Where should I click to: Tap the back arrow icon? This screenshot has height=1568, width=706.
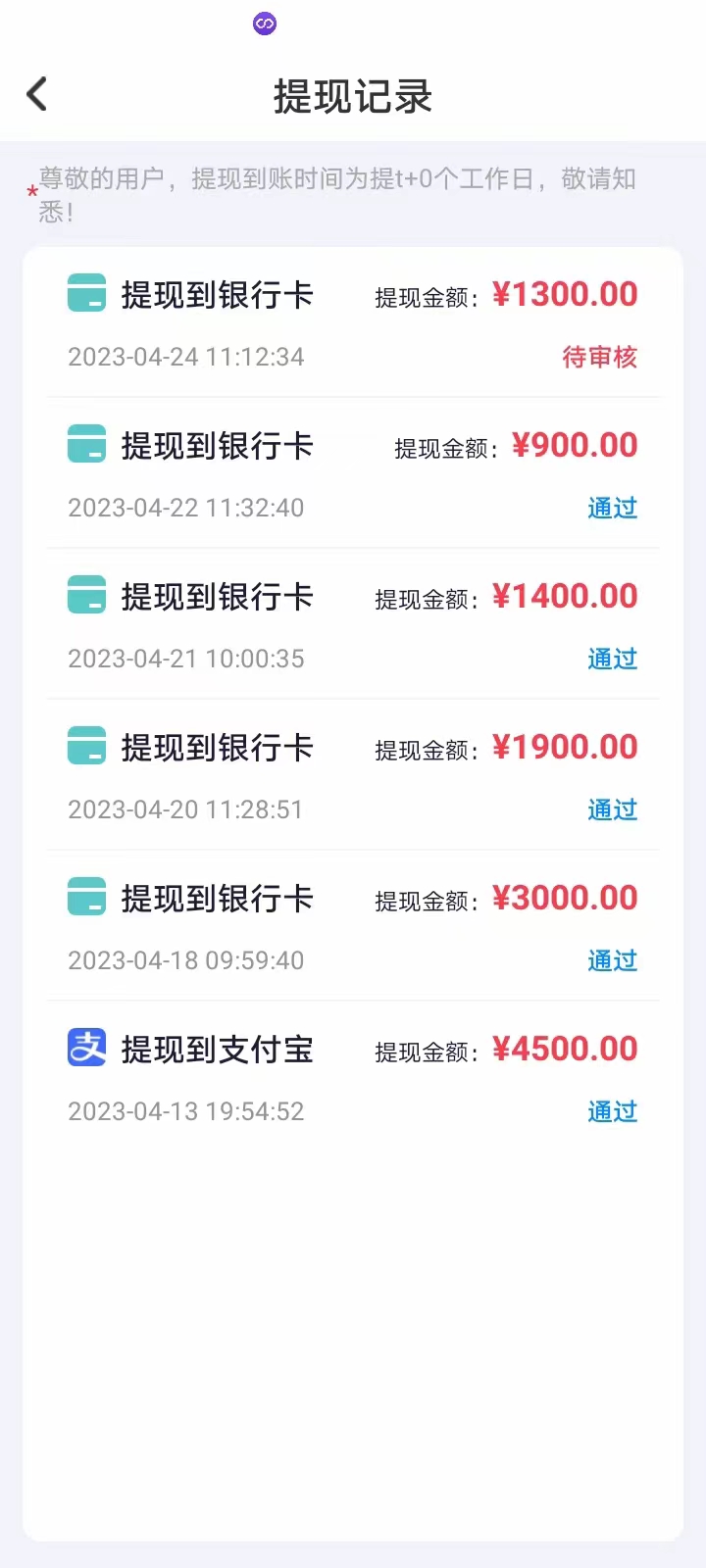36,94
